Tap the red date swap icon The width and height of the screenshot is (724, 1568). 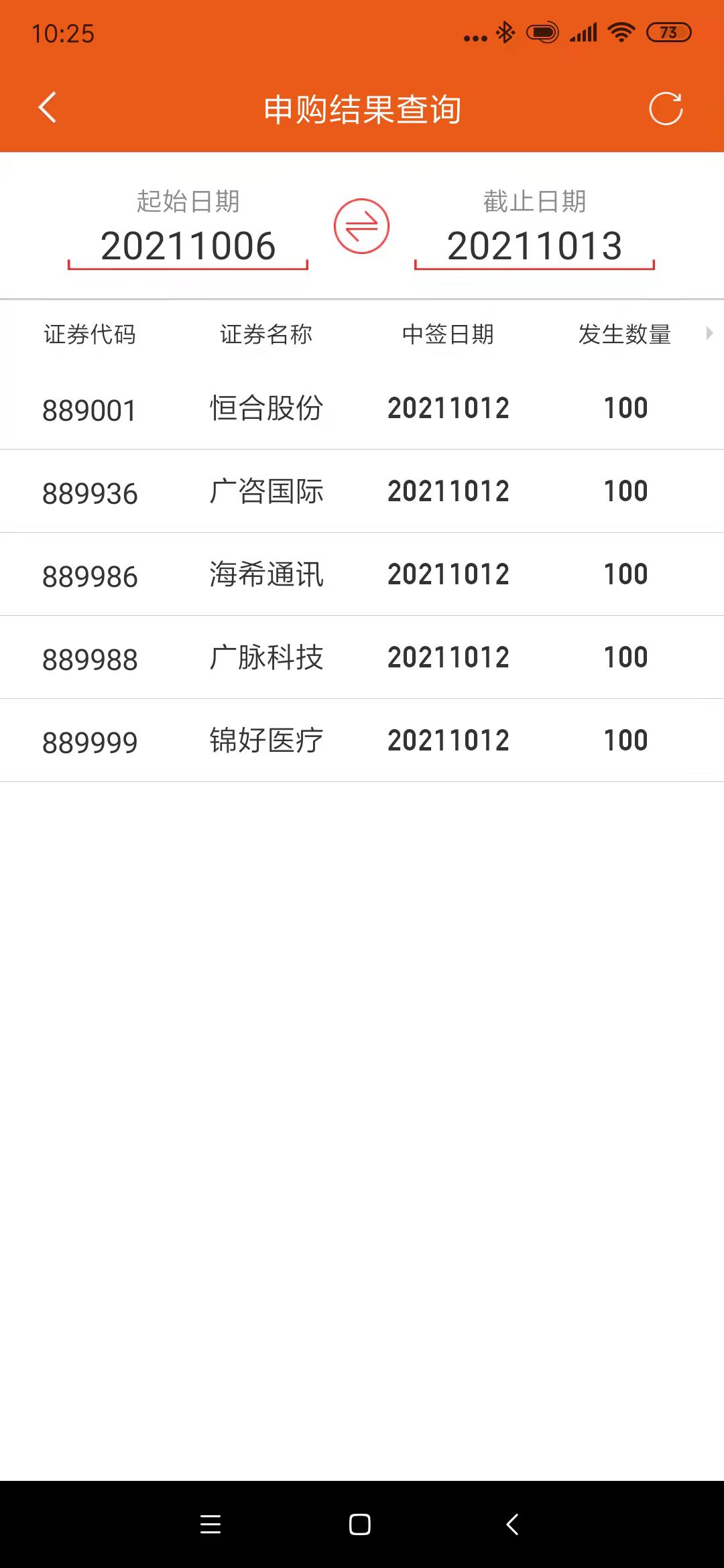pos(361,226)
